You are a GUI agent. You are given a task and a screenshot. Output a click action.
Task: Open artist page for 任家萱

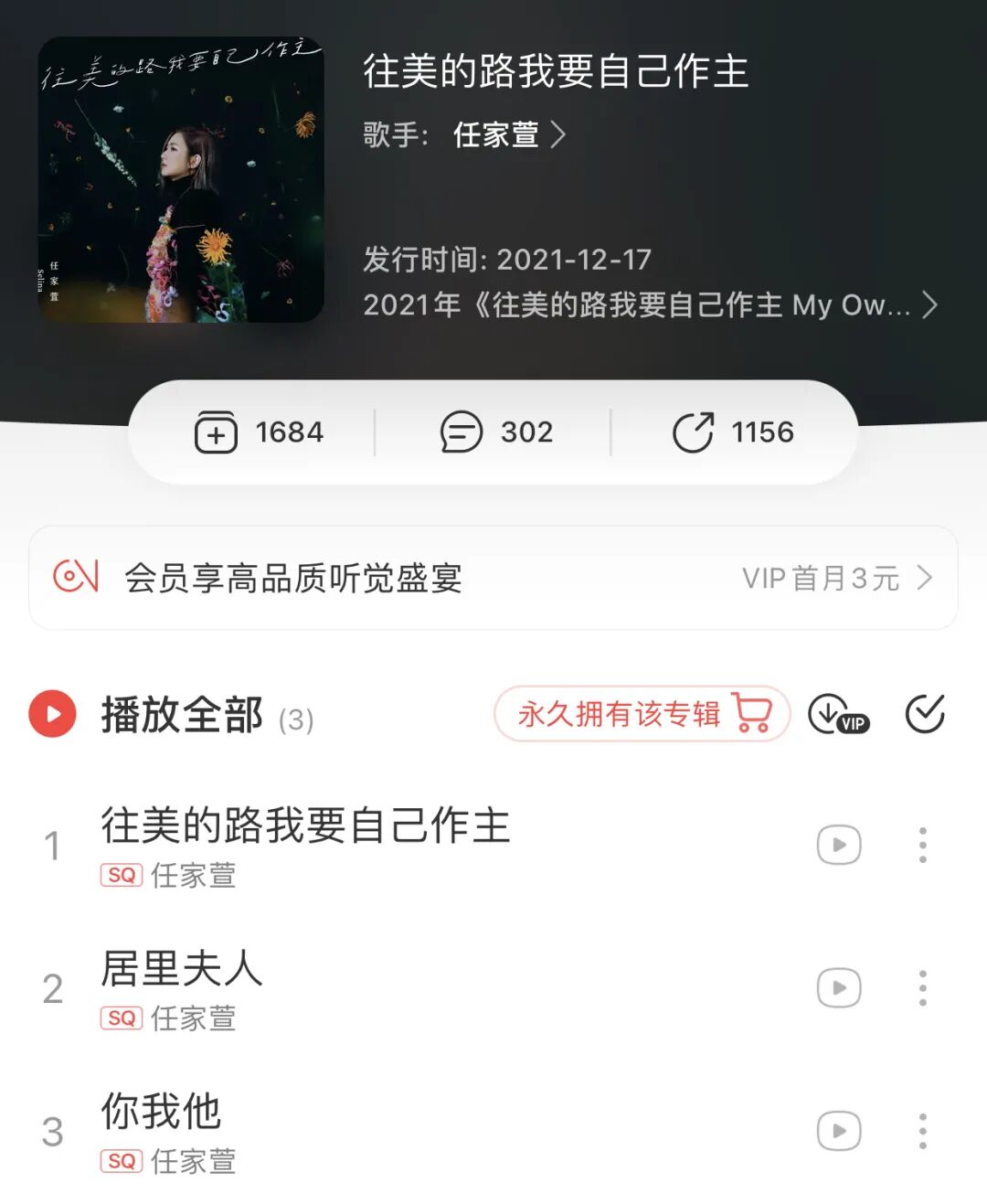click(x=508, y=135)
